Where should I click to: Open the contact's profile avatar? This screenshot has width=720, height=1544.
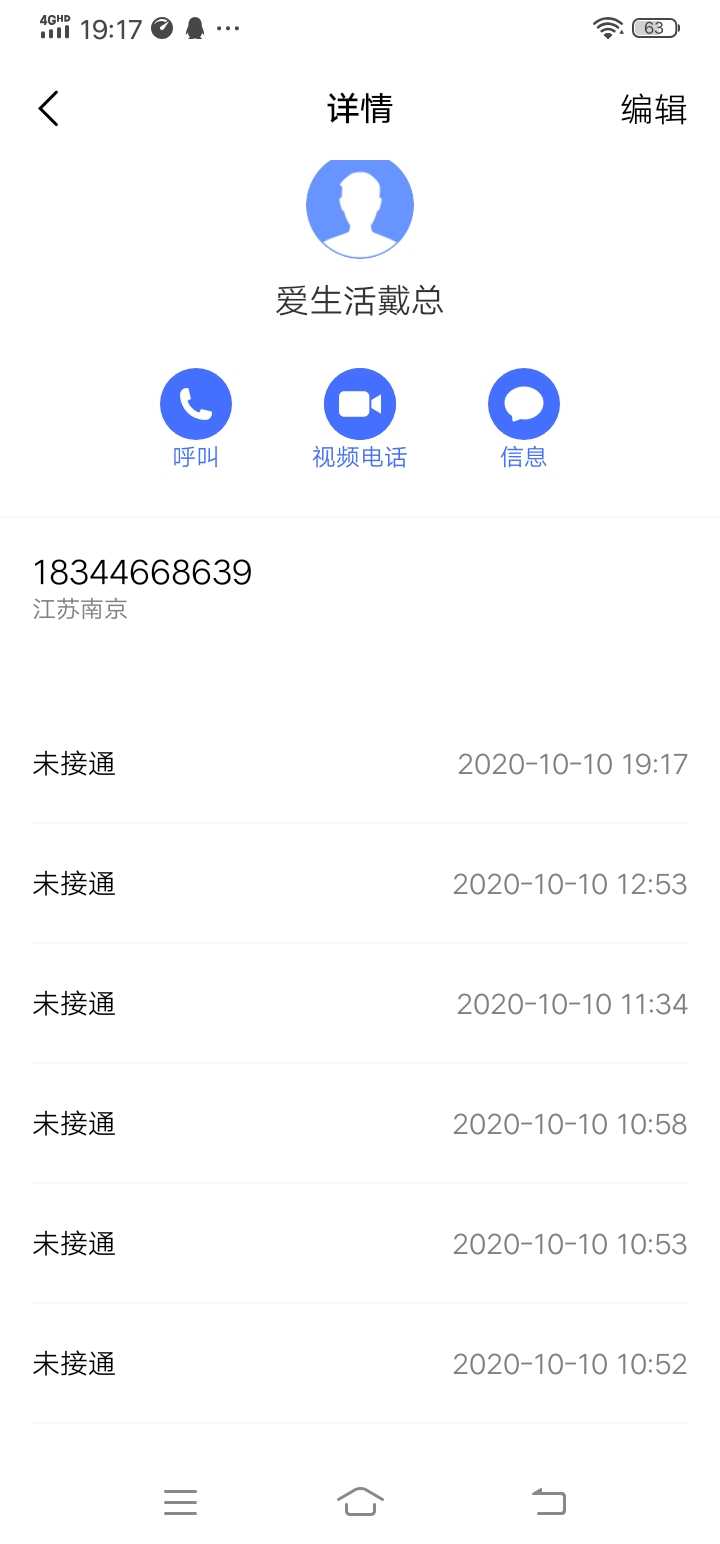[360, 207]
